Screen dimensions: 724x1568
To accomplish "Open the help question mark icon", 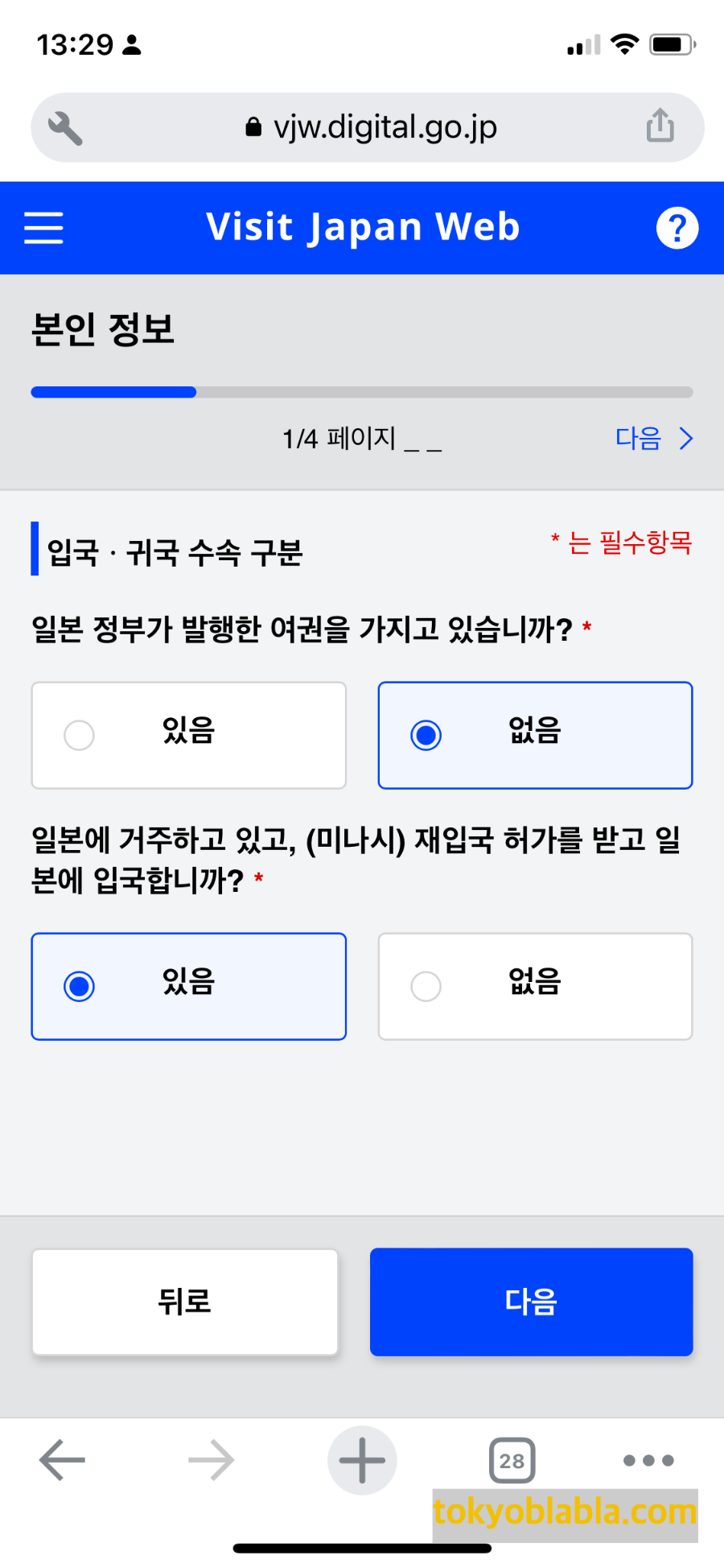I will (678, 228).
